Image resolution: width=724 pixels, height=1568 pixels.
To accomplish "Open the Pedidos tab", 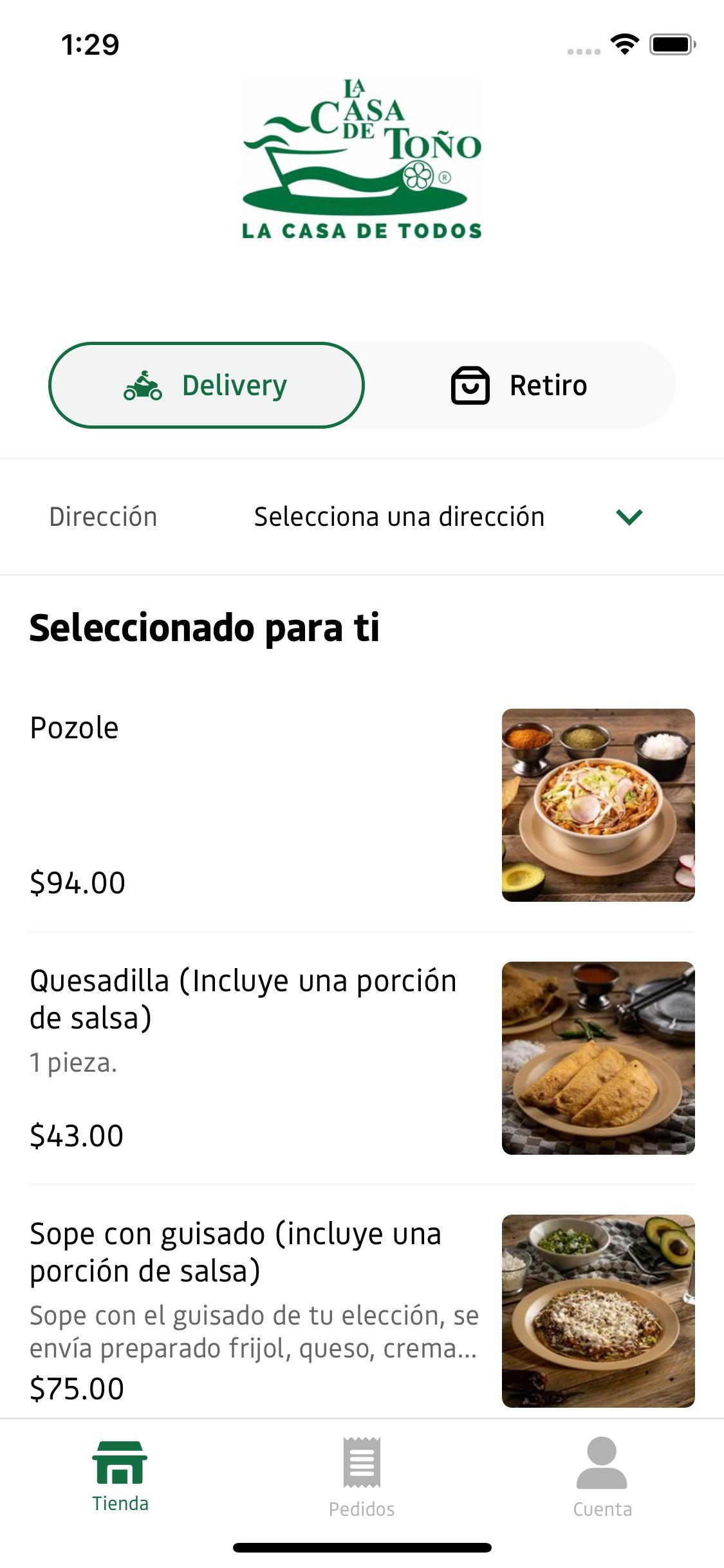I will click(362, 1474).
